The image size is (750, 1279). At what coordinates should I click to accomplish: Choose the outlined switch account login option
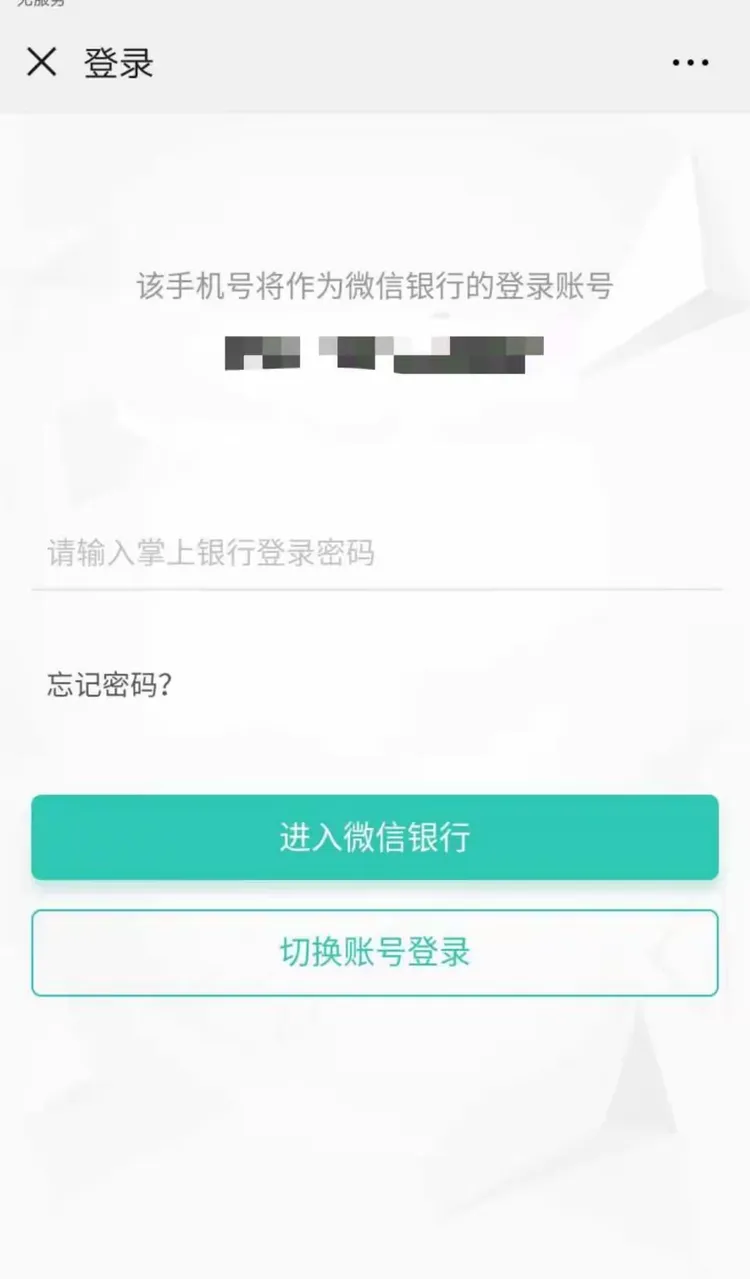pos(375,952)
